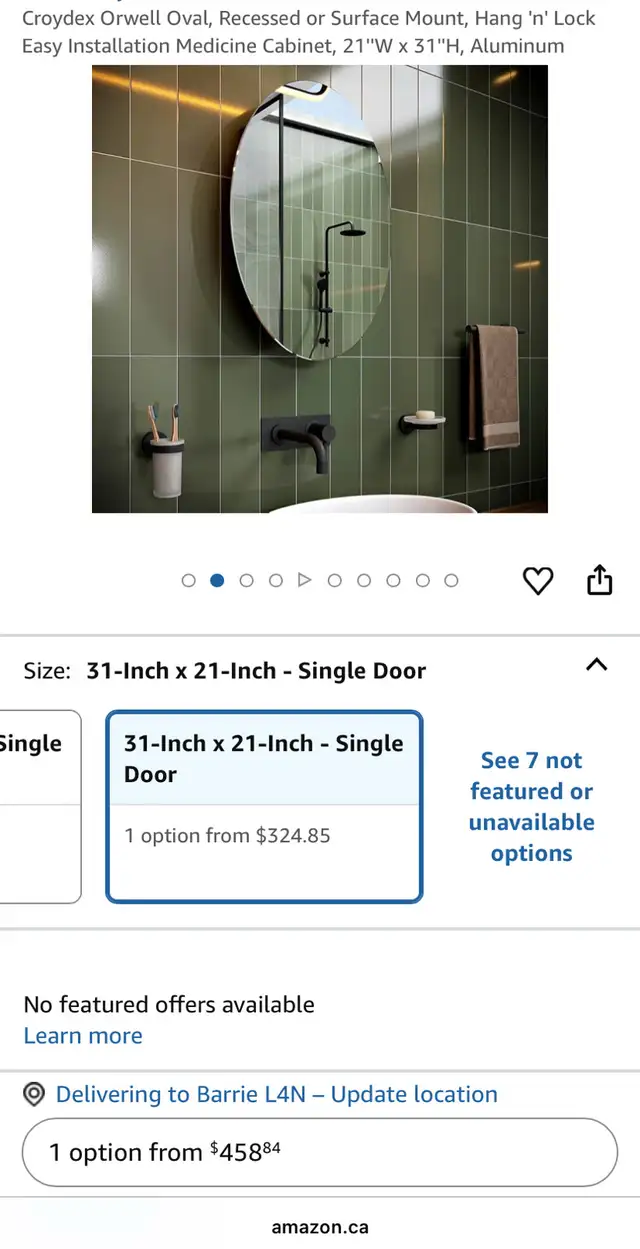See 7 not featured or unavailable options
Screen dimensions: 640x1249
532,807
